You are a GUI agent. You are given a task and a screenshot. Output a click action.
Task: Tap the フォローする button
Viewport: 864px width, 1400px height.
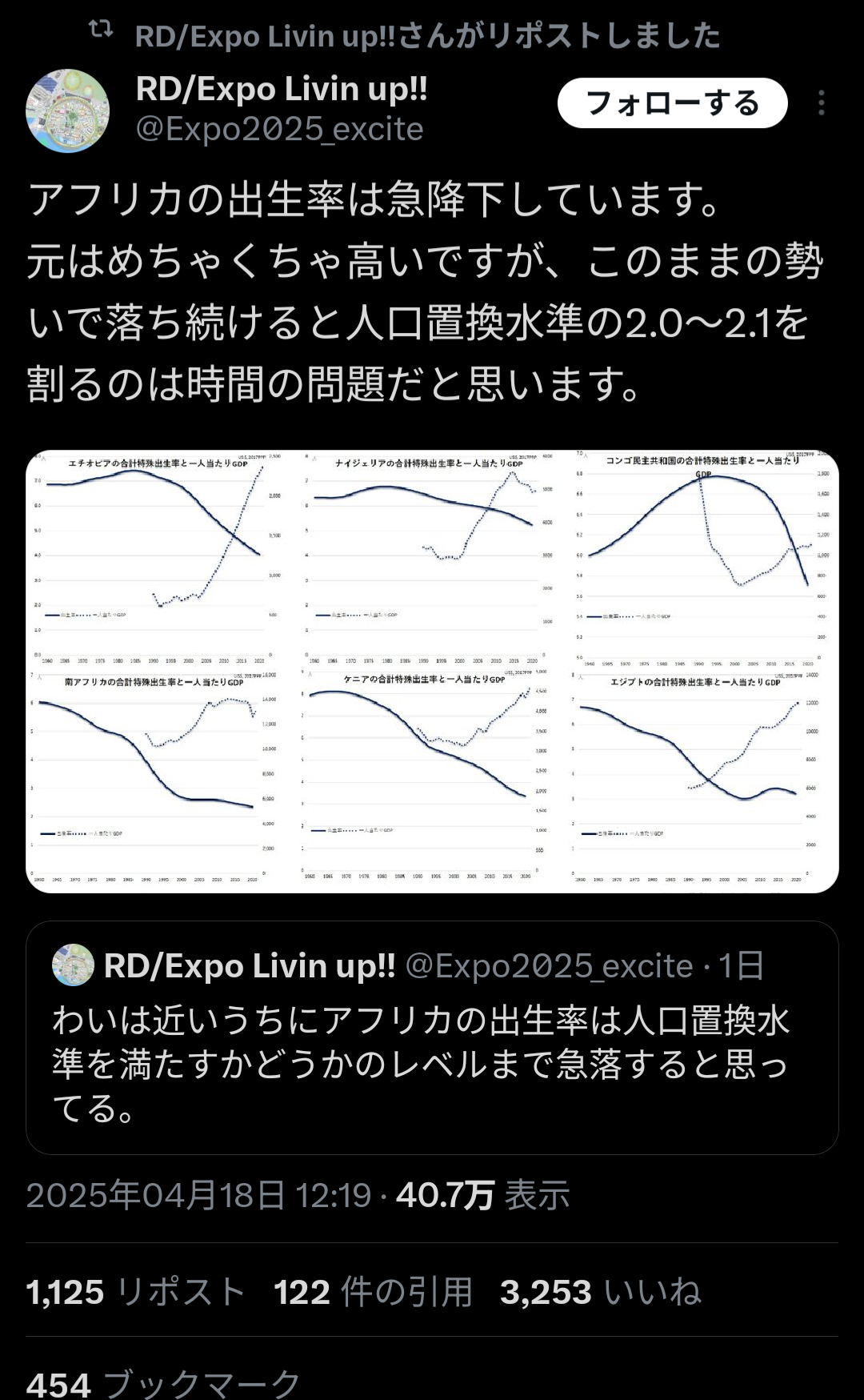coord(672,103)
